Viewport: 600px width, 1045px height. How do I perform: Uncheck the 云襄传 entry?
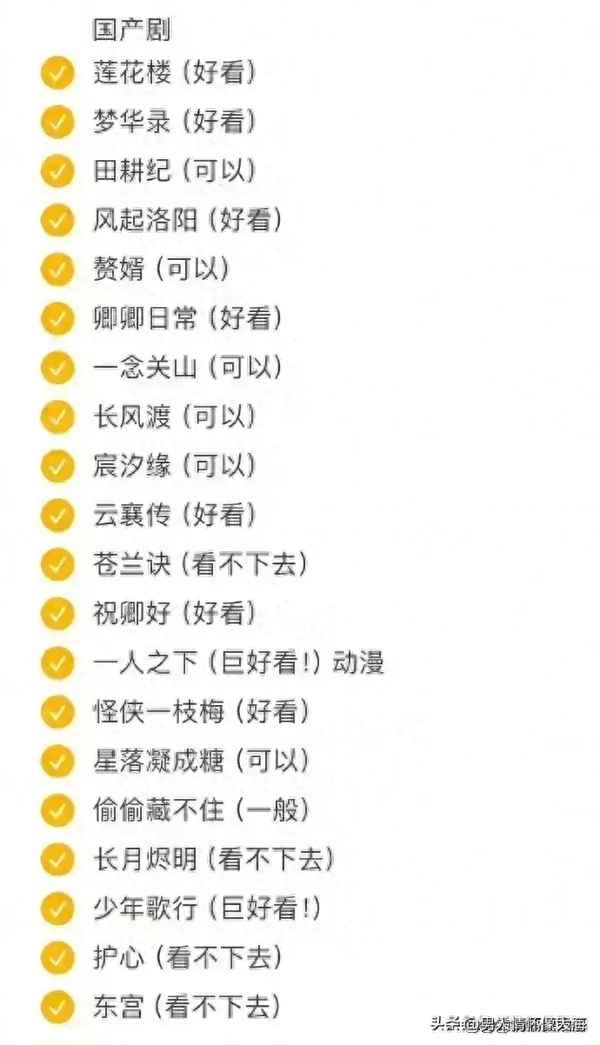tap(58, 515)
